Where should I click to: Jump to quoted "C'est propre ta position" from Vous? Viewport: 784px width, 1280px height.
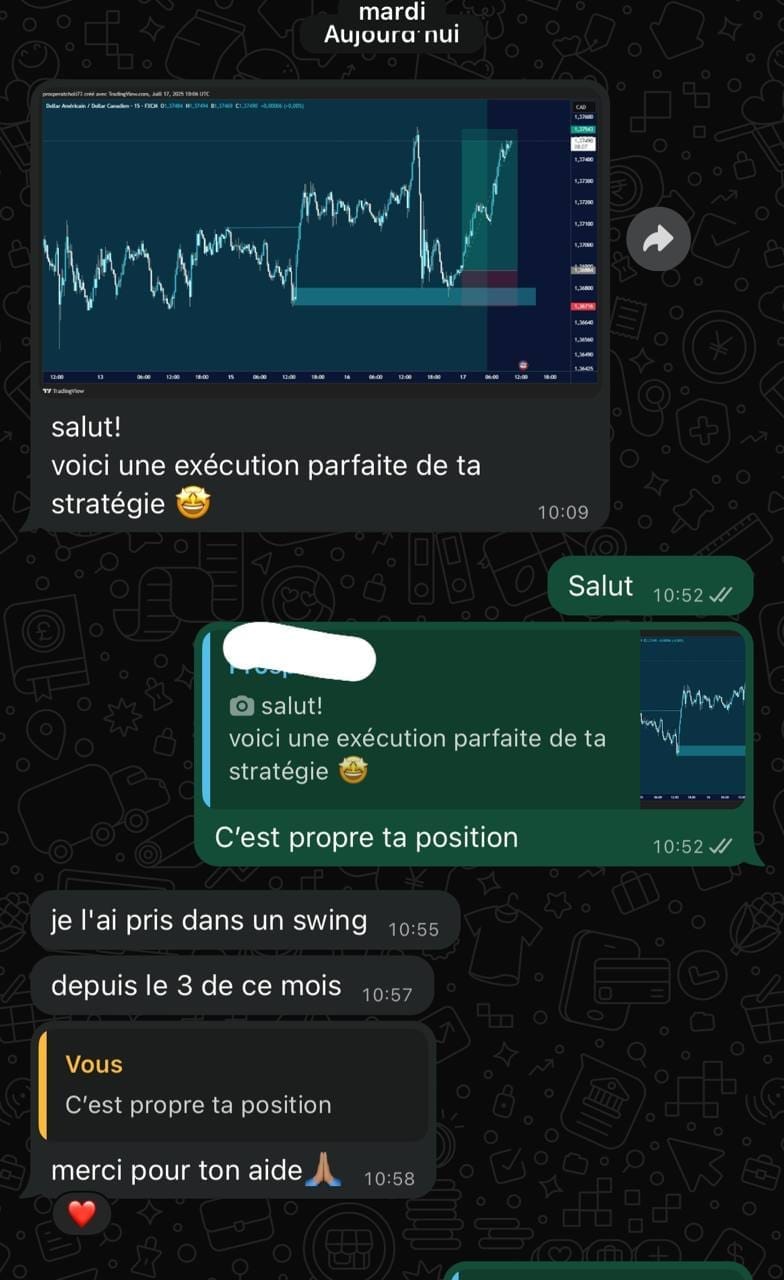point(236,1085)
